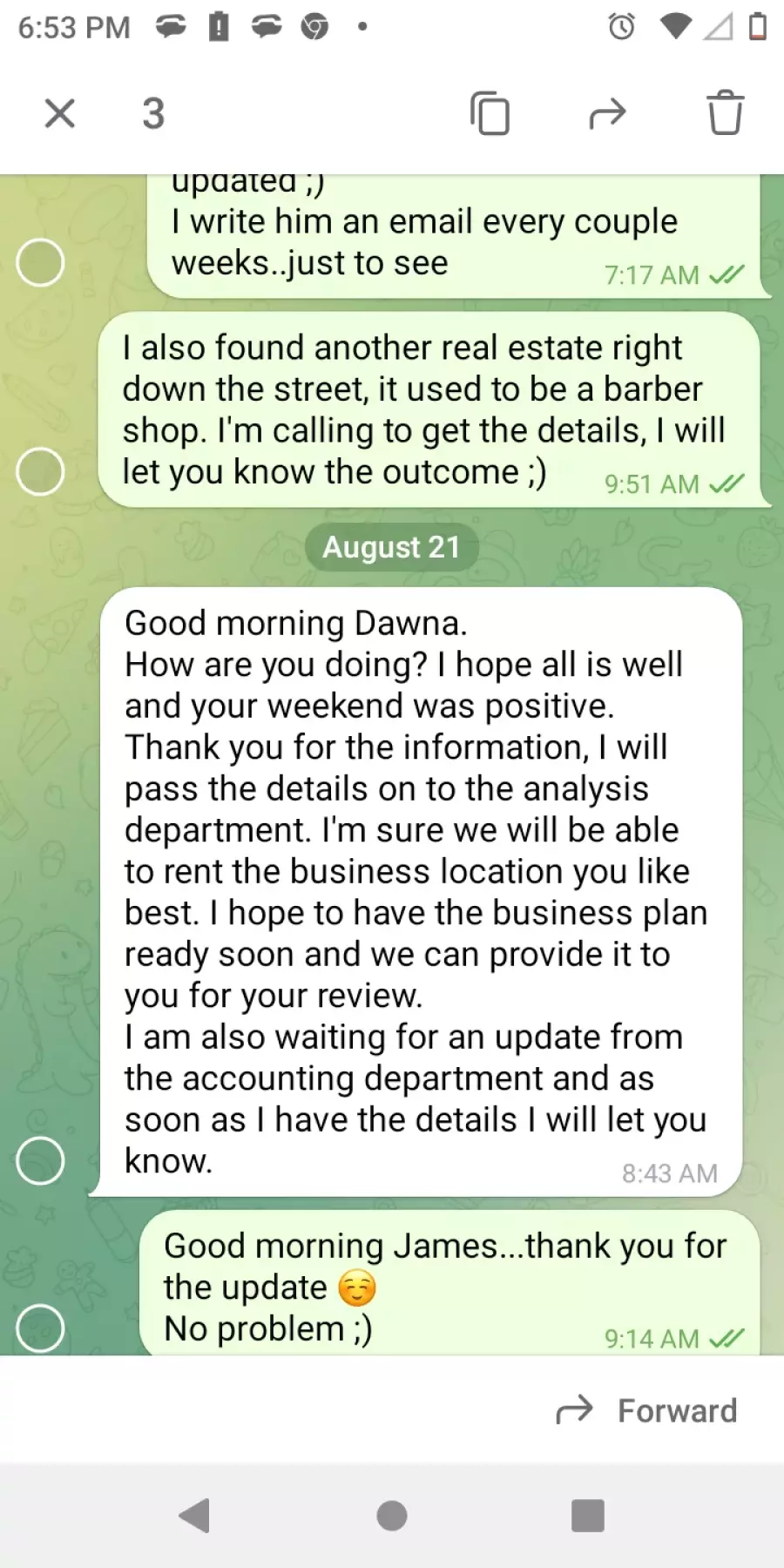The image size is (784, 1568).
Task: Select the Good morning James message
Action: coord(40,1328)
